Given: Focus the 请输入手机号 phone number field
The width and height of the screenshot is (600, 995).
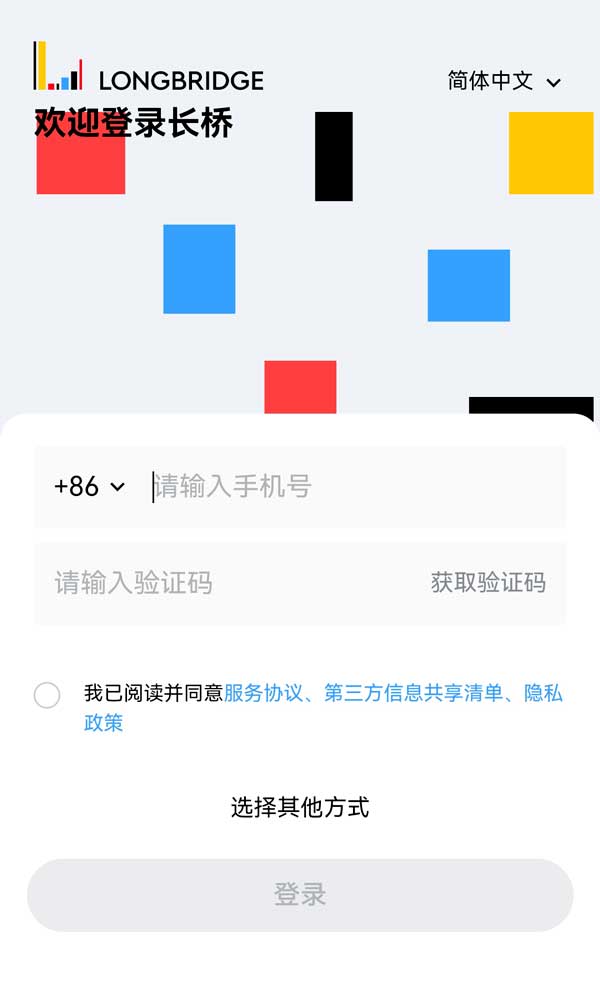Looking at the screenshot, I should tap(350, 487).
